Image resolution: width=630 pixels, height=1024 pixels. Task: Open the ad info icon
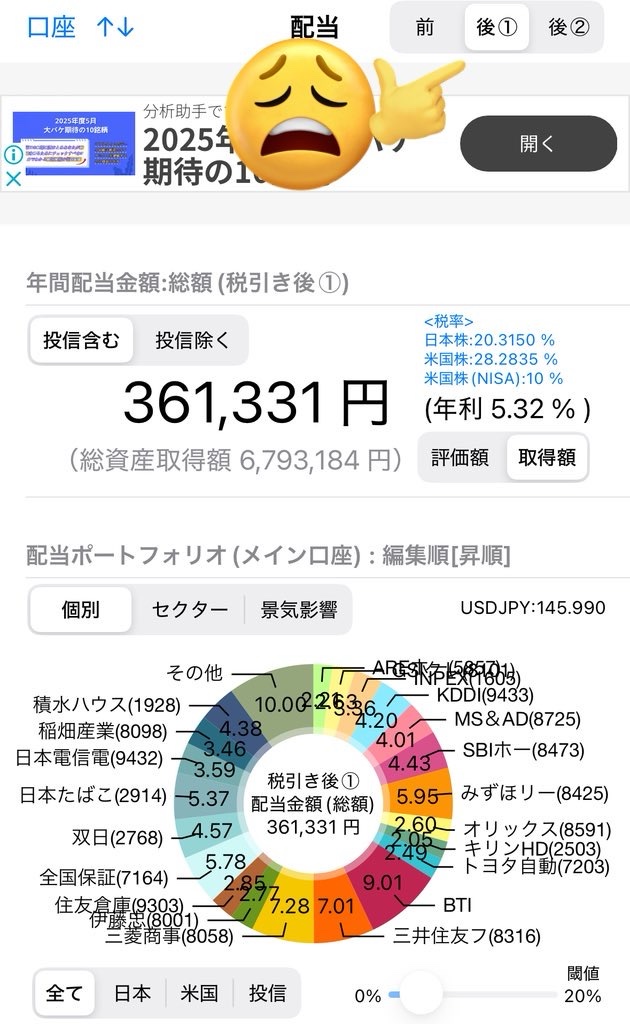point(13,155)
